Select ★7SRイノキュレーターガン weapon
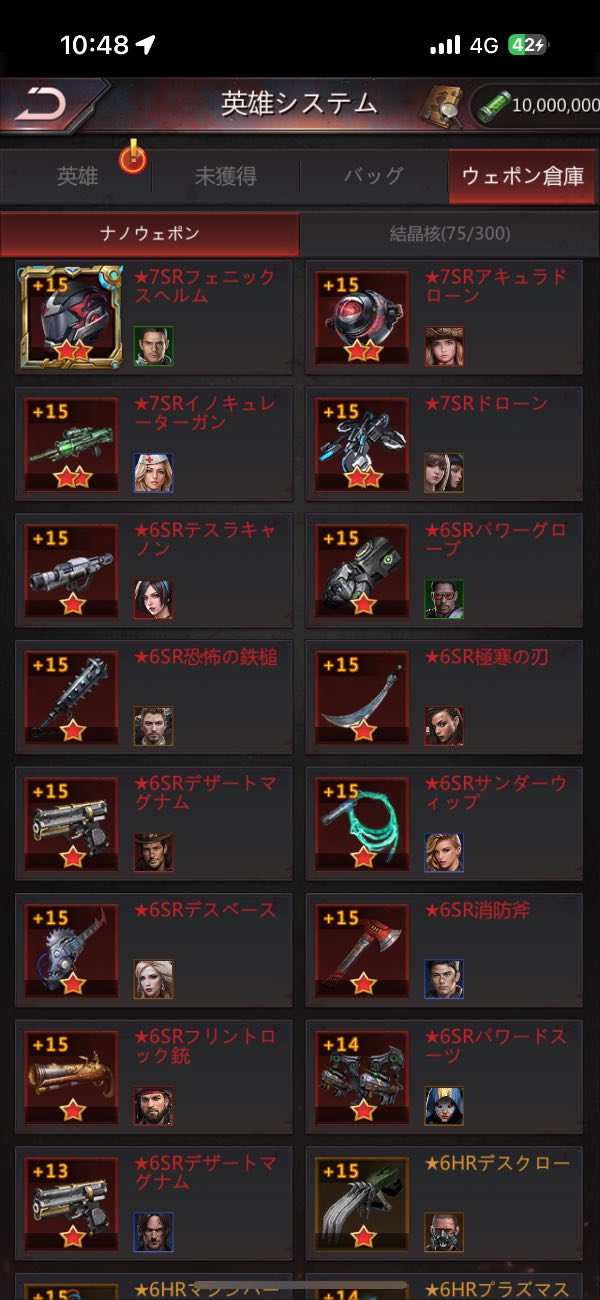The image size is (600, 1300). click(x=154, y=444)
